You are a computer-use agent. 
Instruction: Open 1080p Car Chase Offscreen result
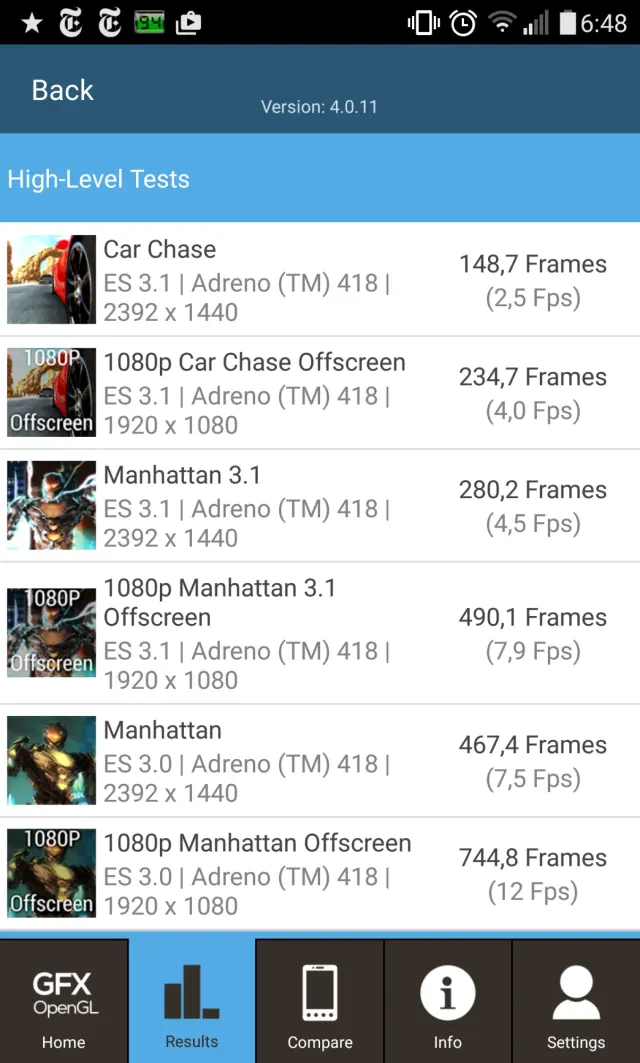[320, 393]
